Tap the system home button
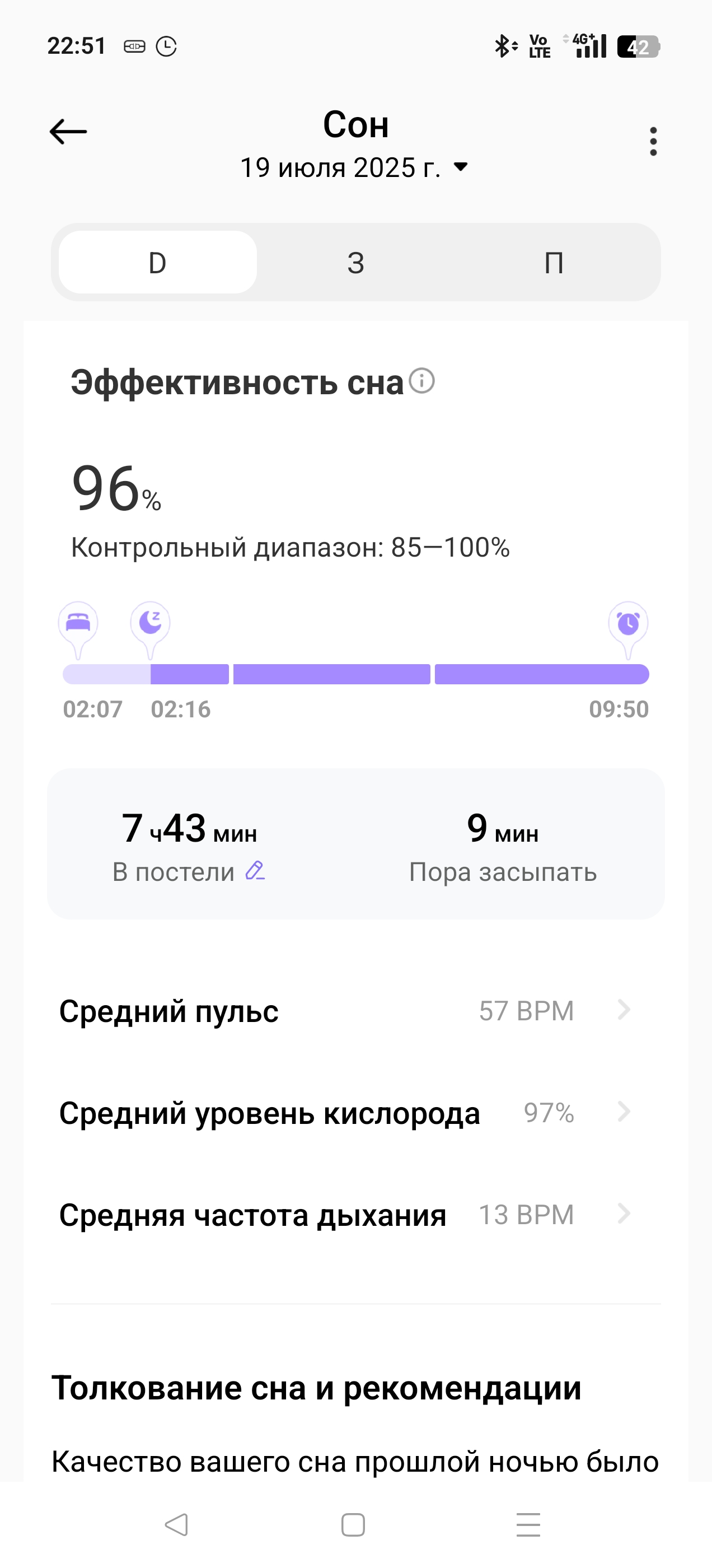This screenshot has height=1568, width=712. point(353,1525)
